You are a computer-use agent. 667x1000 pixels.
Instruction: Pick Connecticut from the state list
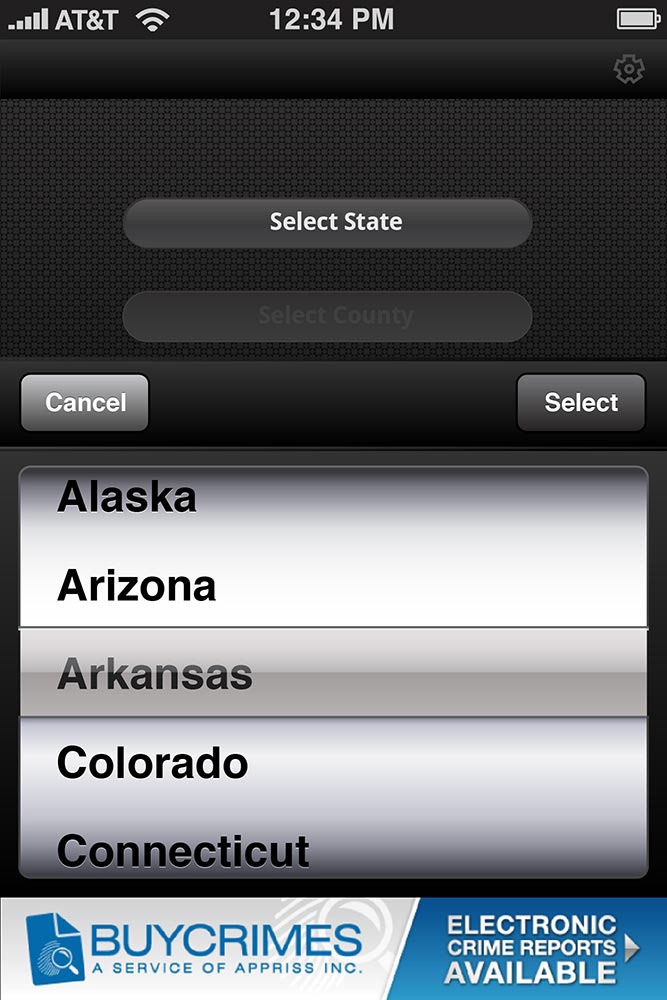point(183,851)
